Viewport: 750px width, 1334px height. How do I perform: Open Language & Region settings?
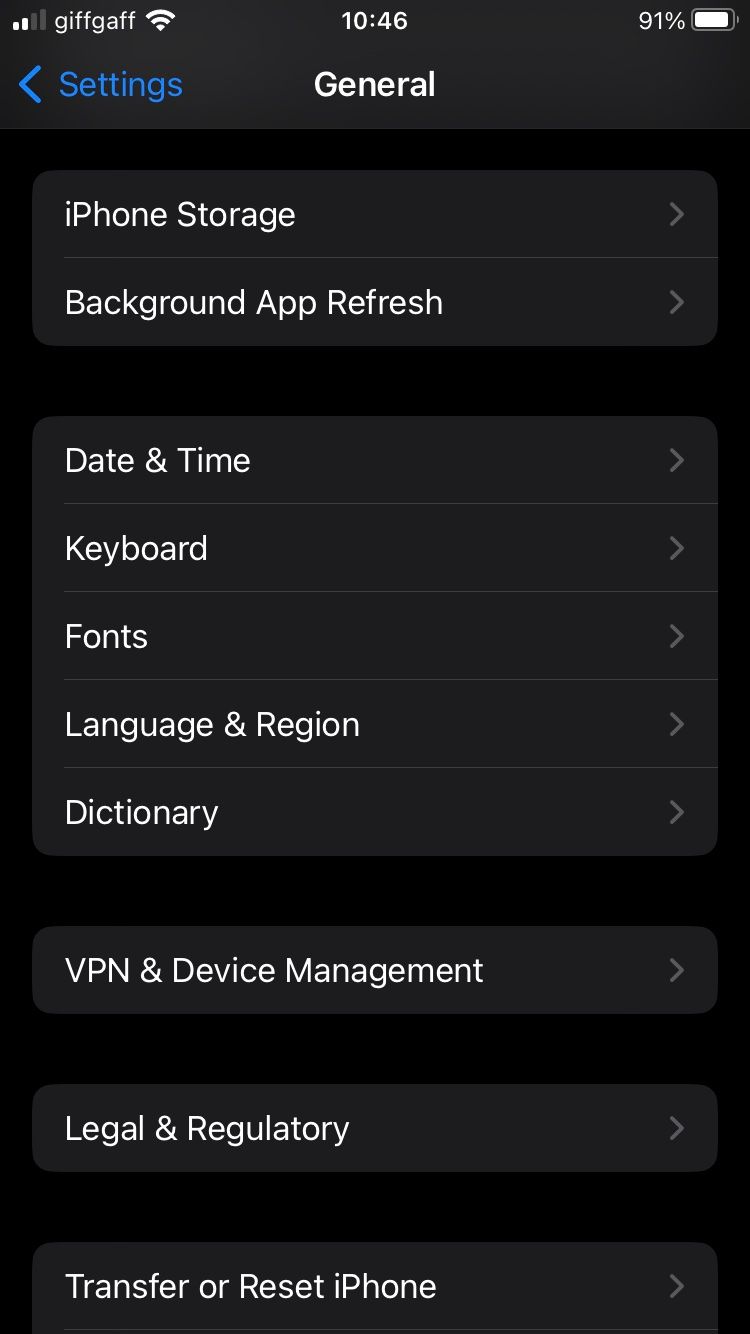point(375,724)
